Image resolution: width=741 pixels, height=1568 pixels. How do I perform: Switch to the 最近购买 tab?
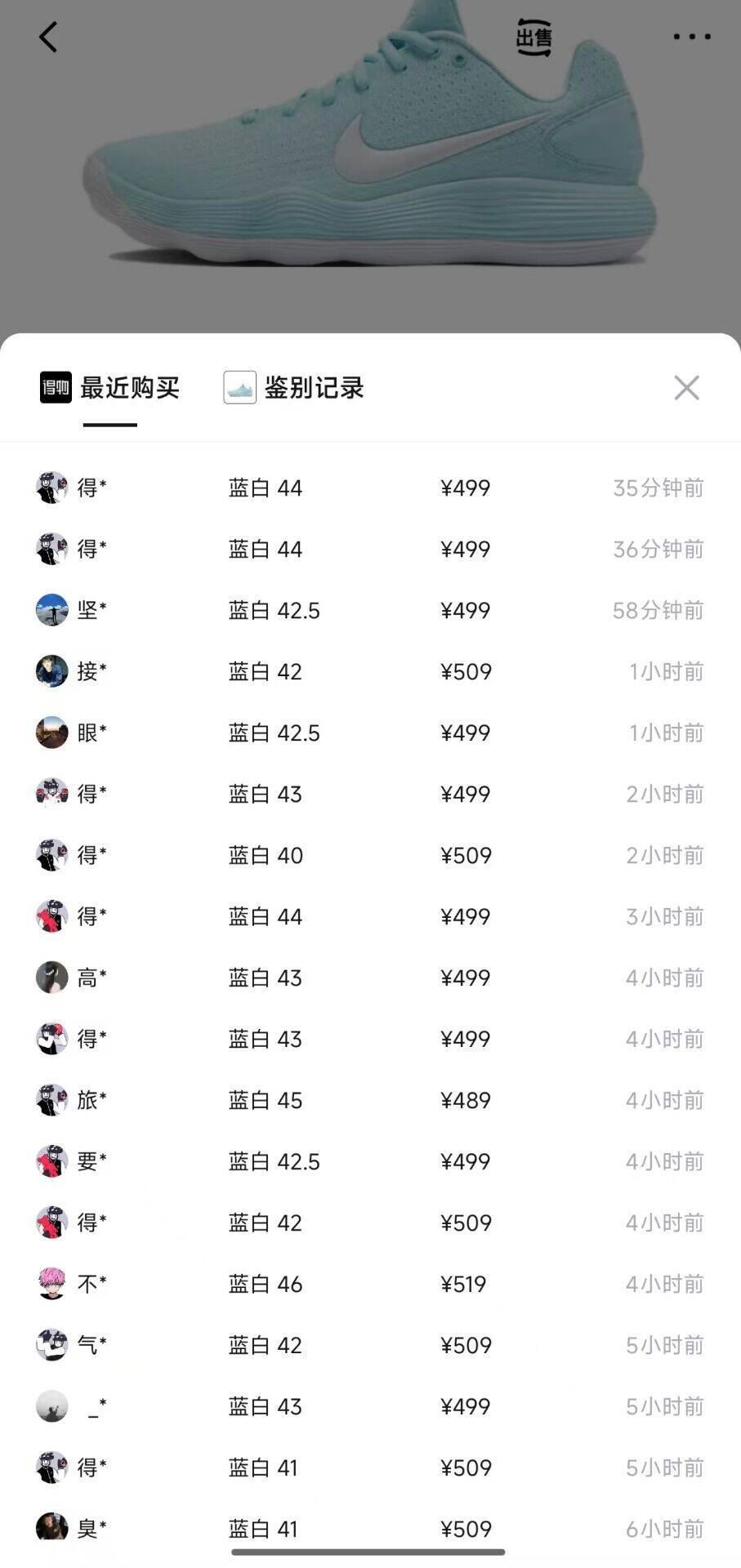point(110,388)
